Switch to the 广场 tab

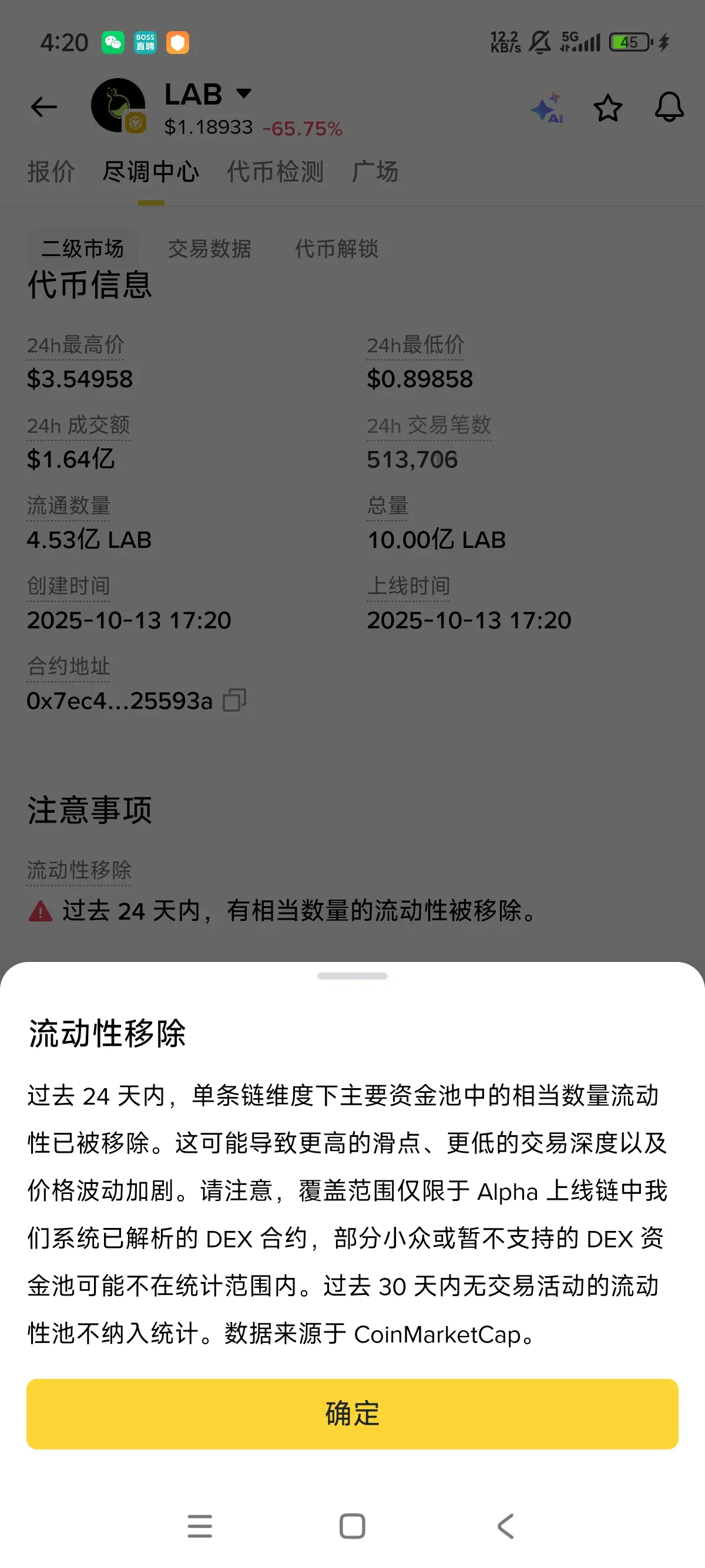(x=375, y=171)
